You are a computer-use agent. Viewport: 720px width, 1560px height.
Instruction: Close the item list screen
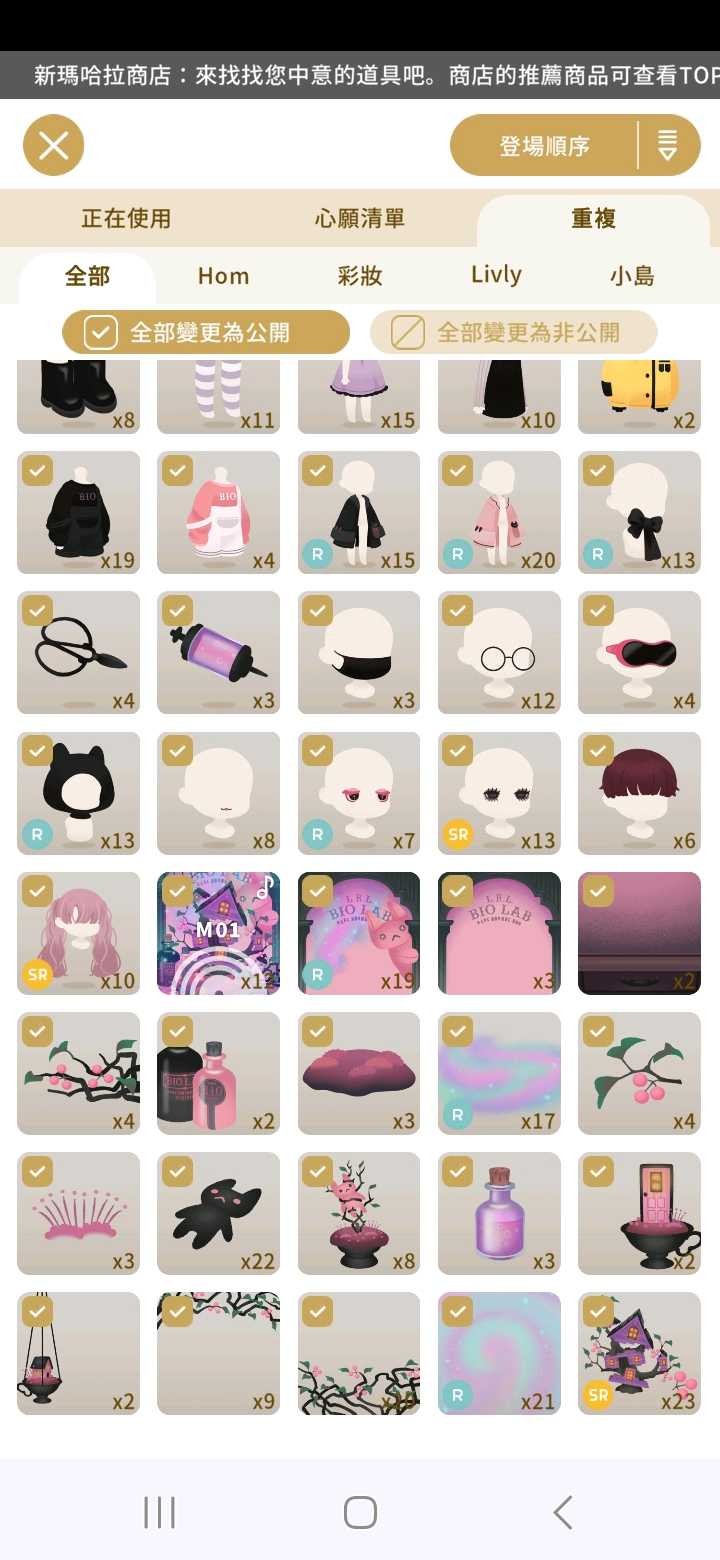click(x=53, y=146)
